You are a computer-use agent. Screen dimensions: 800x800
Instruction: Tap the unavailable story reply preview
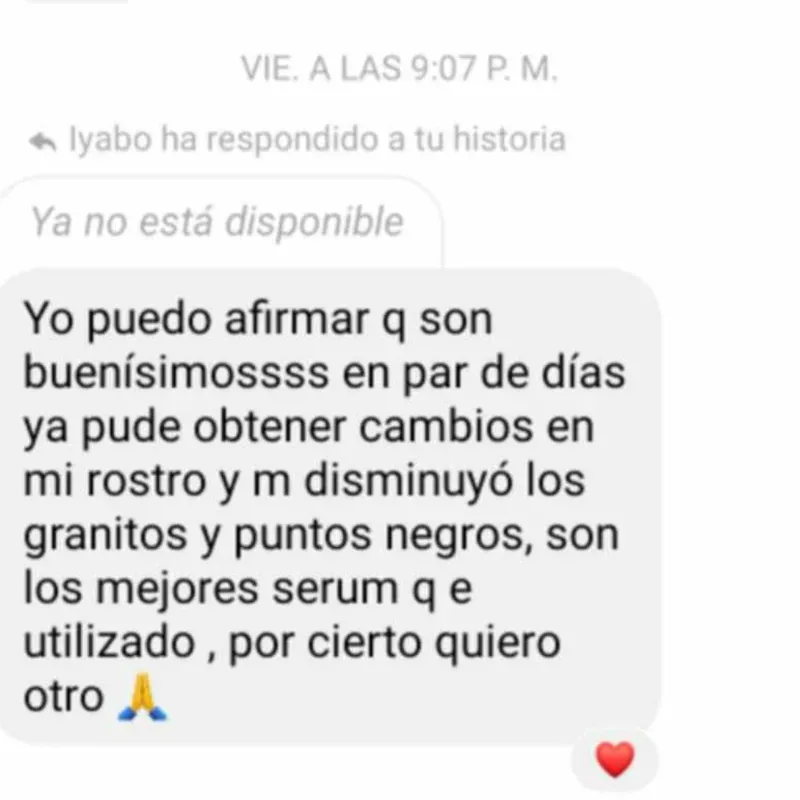coord(218,221)
